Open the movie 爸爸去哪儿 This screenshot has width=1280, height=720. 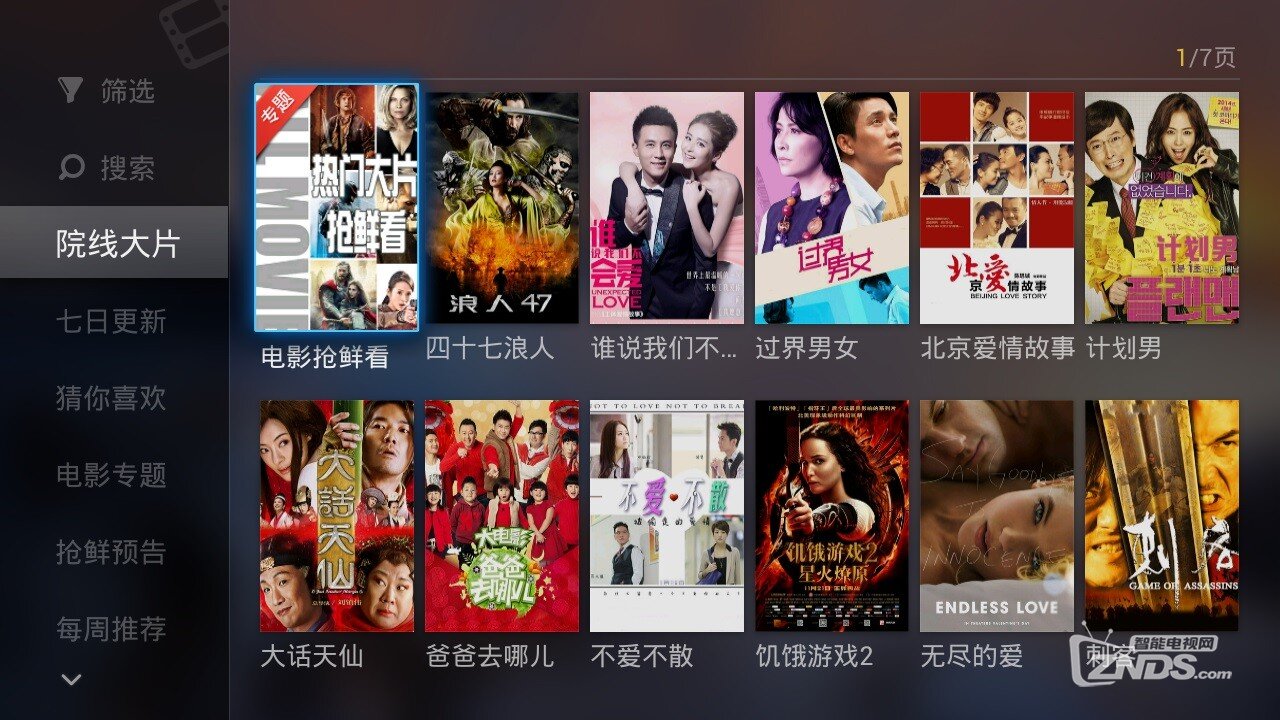pos(502,516)
